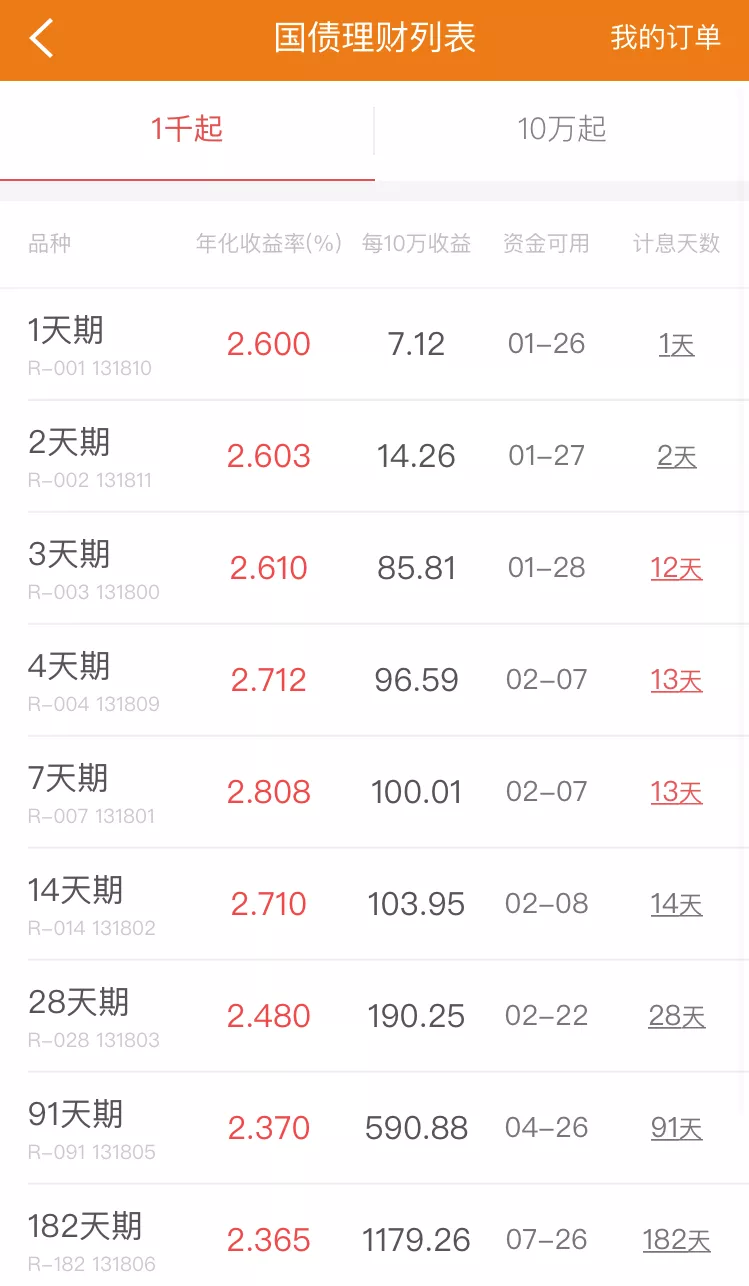749x1286 pixels.
Task: Tap the underlined 1天 interest days link
Action: [677, 345]
